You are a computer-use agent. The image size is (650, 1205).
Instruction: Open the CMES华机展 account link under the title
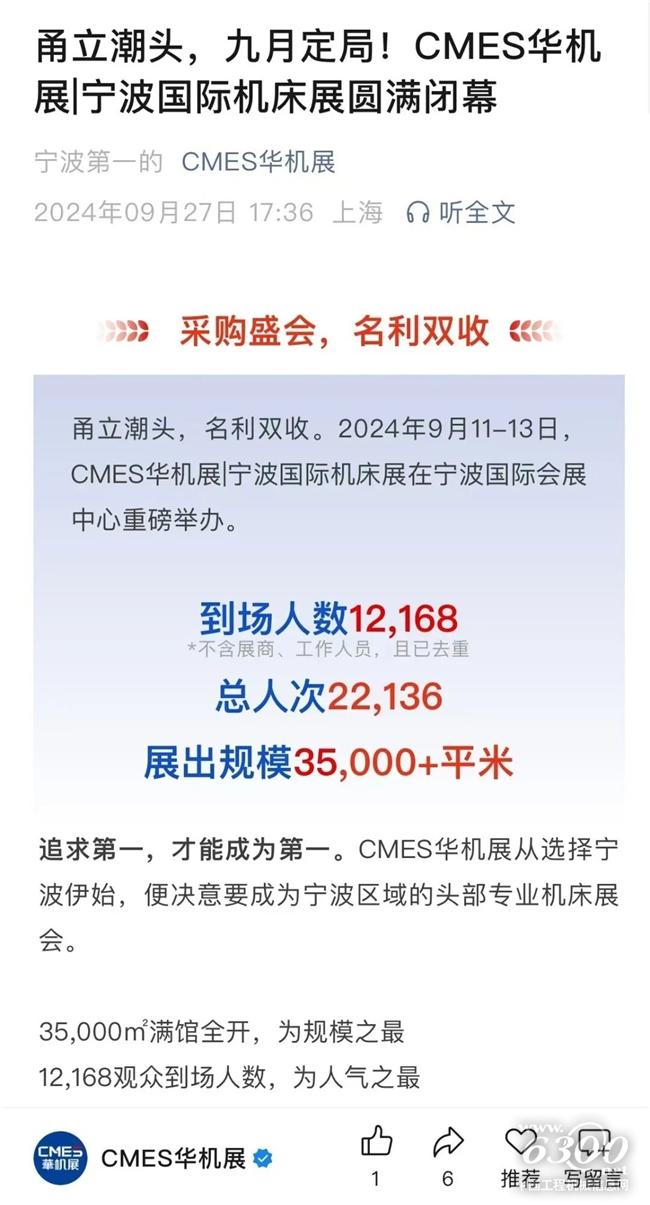(x=258, y=161)
